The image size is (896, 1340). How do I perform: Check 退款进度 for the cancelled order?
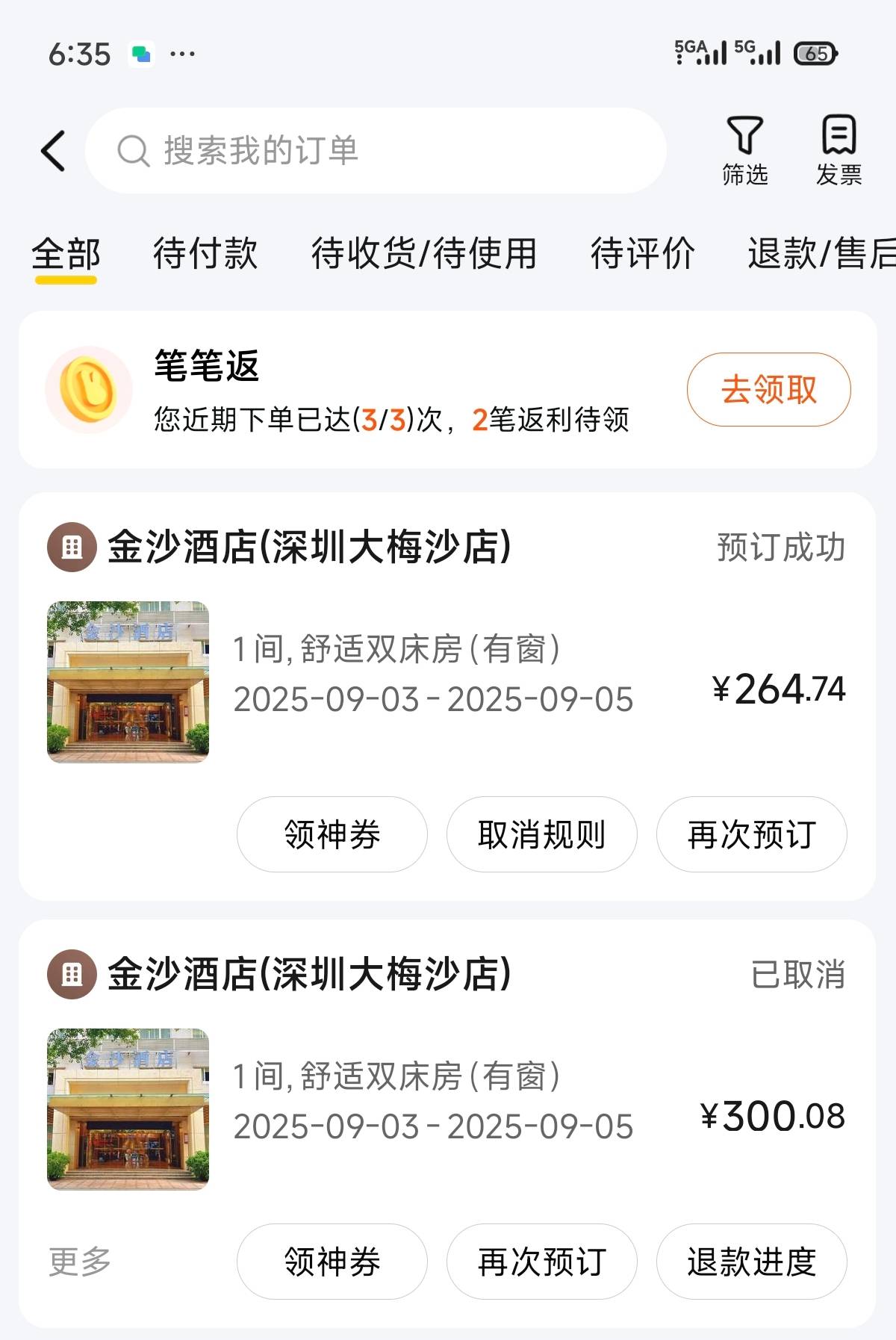pyautogui.click(x=751, y=1262)
